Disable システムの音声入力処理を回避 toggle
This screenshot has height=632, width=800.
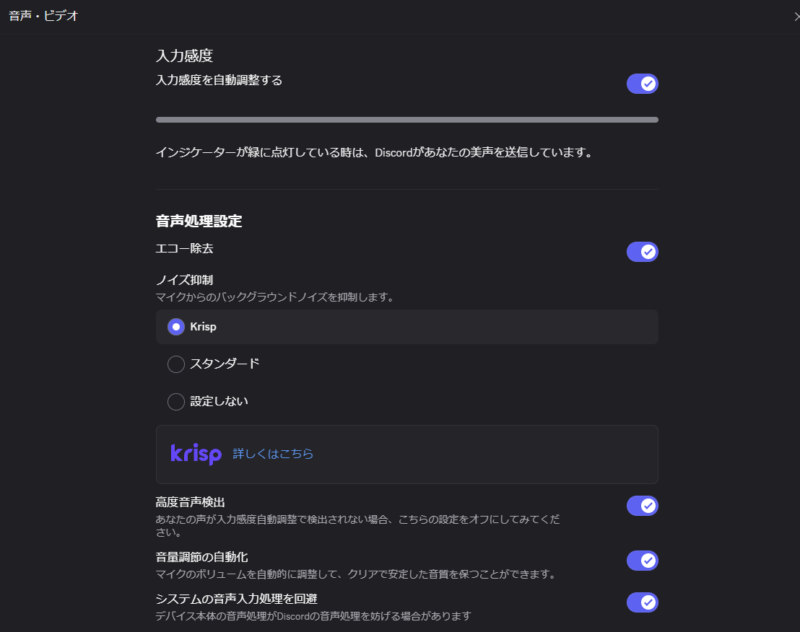[x=642, y=602]
